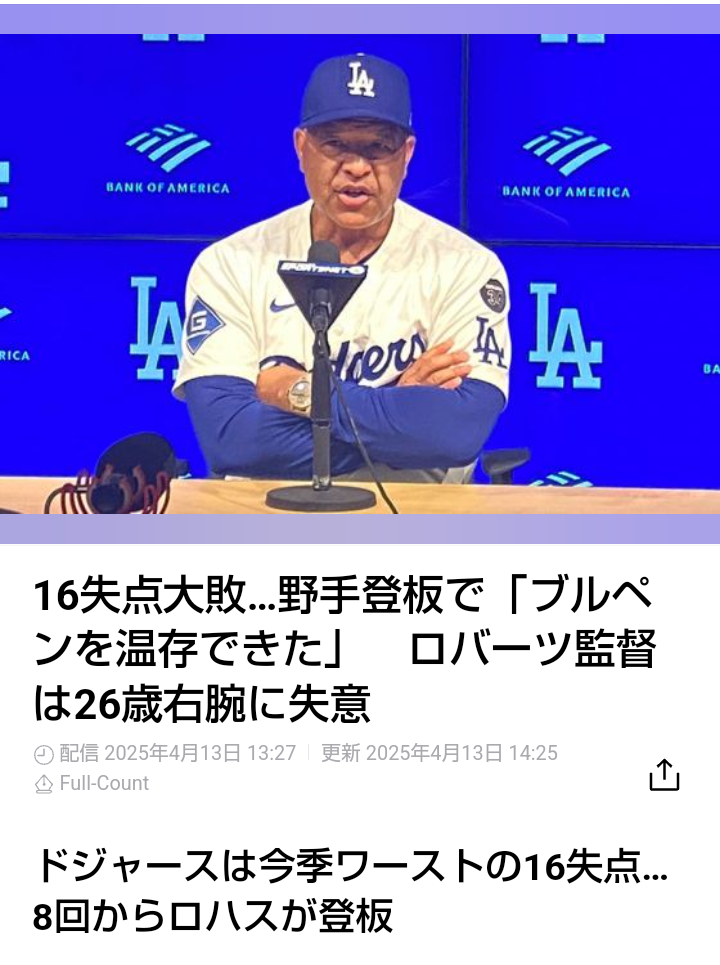Viewport: 720px width, 965px height.
Task: Share this article
Action: 664,774
